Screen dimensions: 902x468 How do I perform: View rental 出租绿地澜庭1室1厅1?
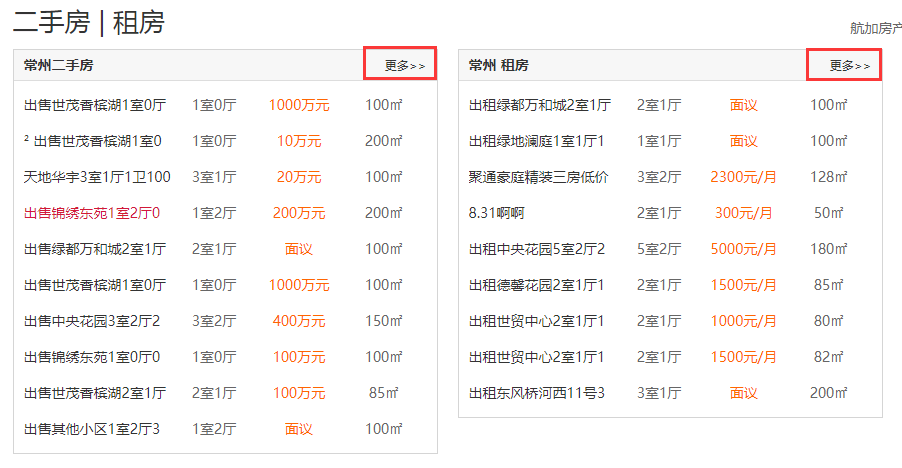coord(537,141)
